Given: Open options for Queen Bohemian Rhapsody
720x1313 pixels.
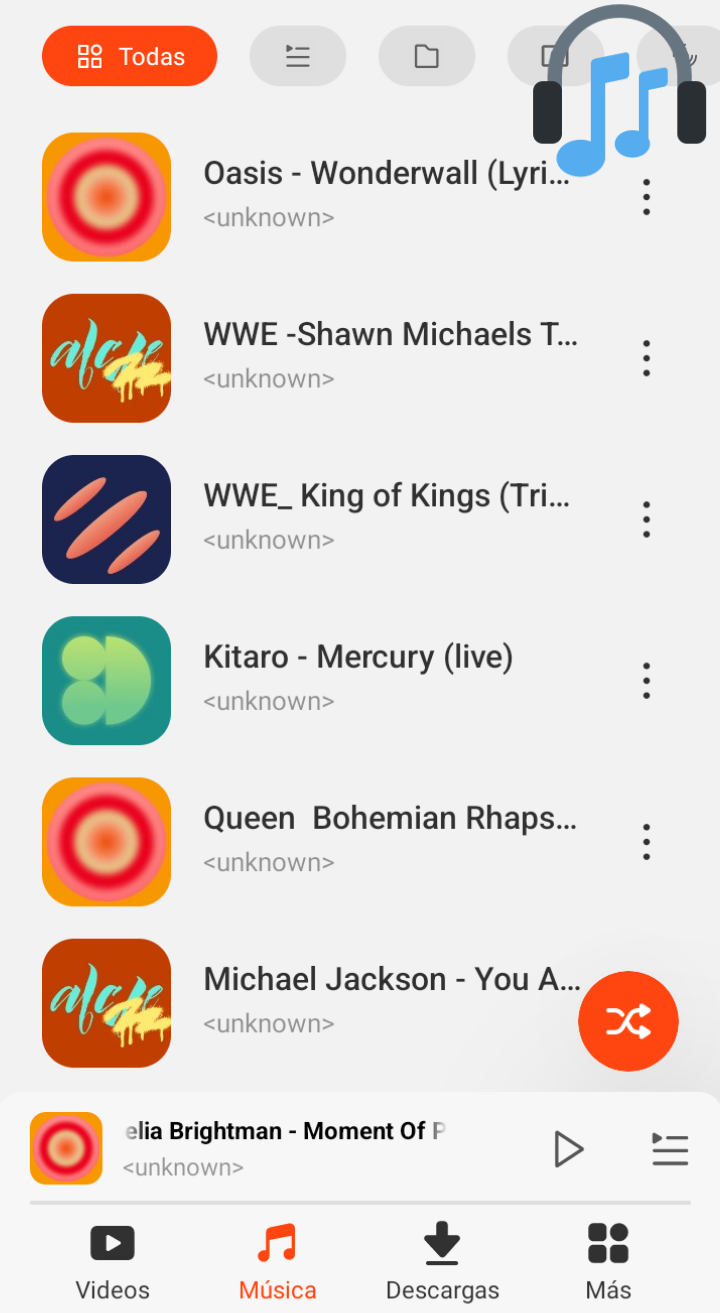Looking at the screenshot, I should pos(646,842).
